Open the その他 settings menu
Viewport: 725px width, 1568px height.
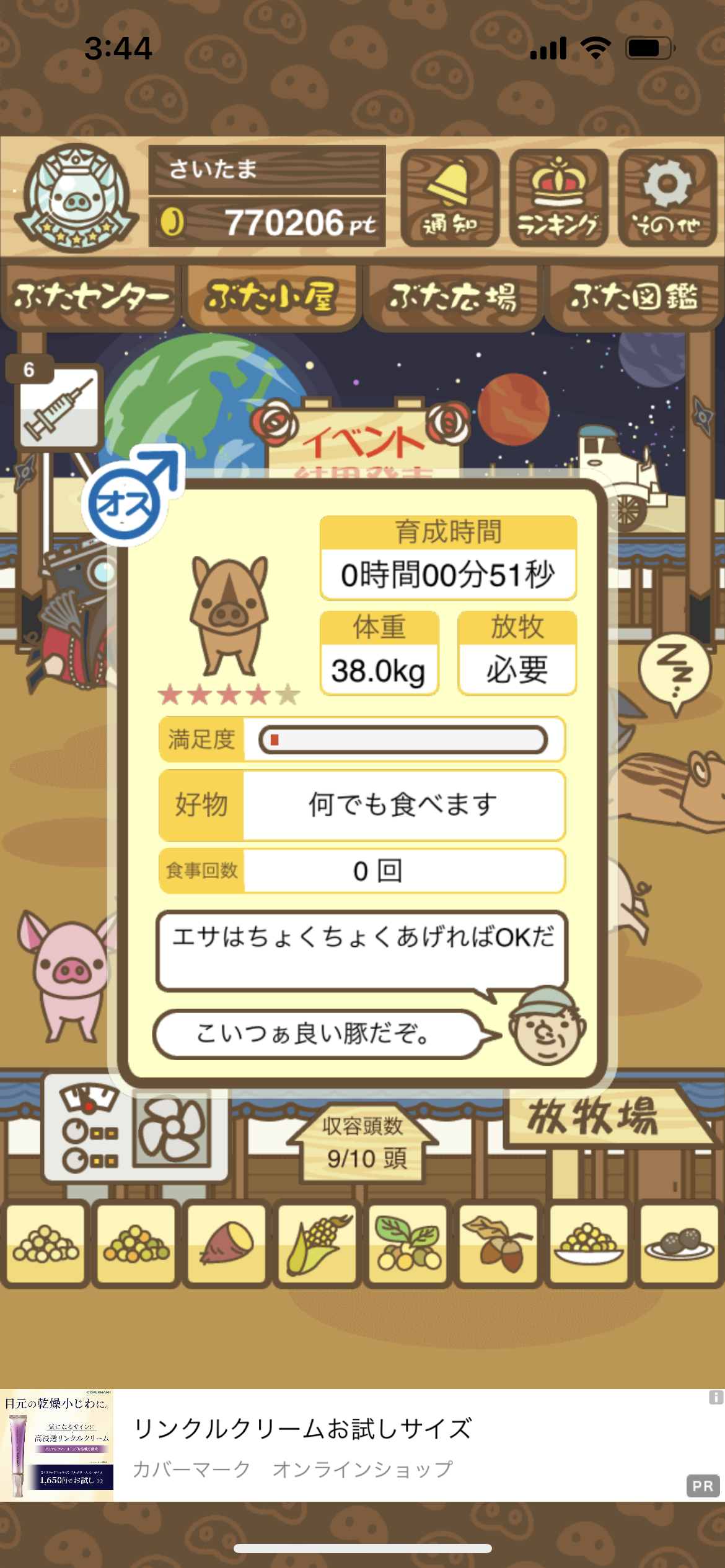[667, 198]
